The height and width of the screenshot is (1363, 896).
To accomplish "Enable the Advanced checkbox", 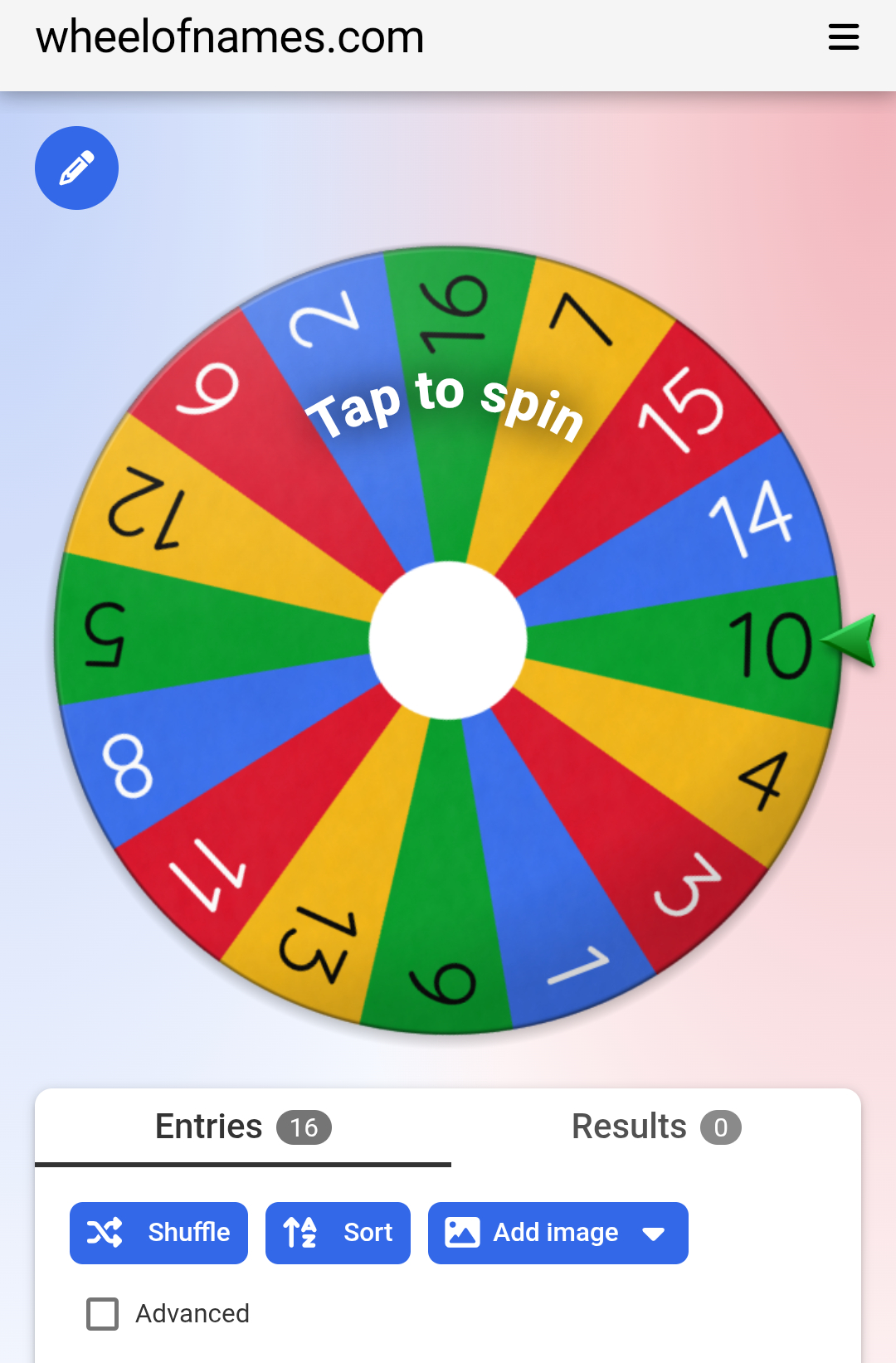I will pos(103,1314).
